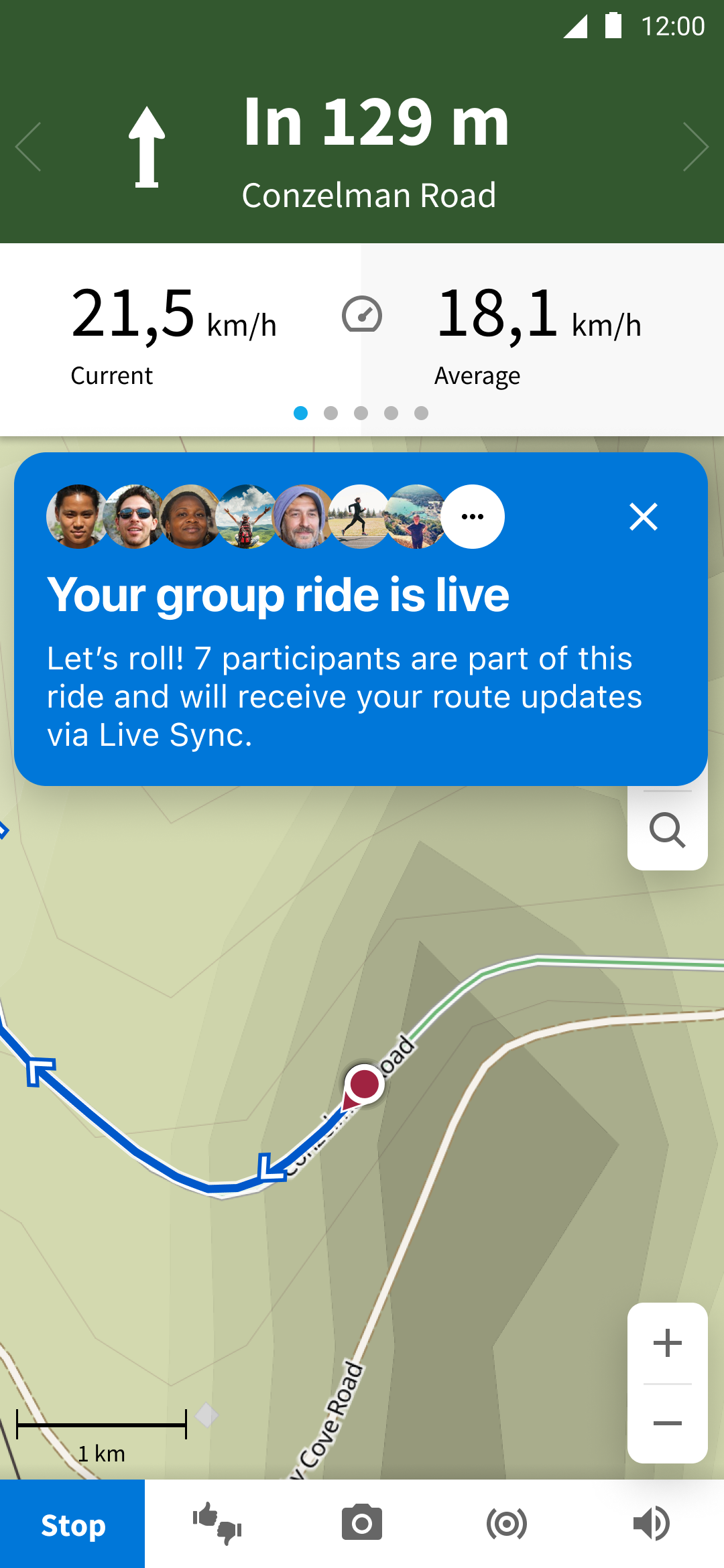Show more group ride participants
Viewport: 724px width, 1568px height.
pos(473,517)
